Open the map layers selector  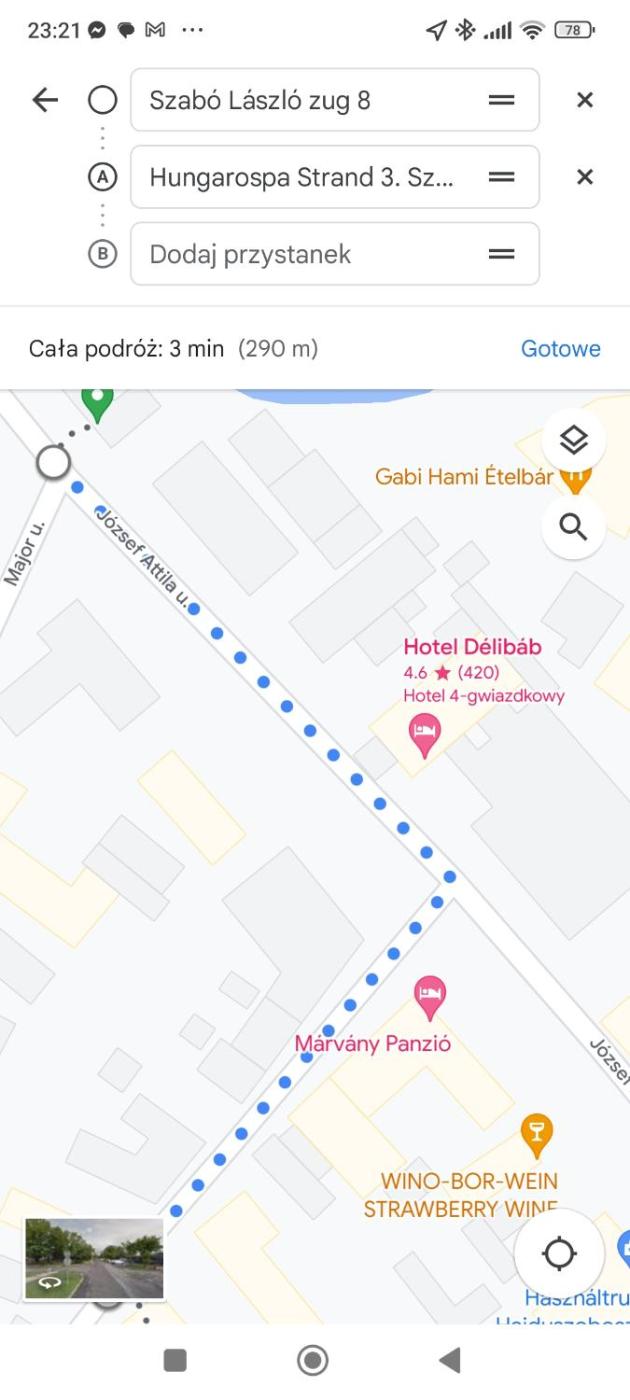[x=573, y=440]
